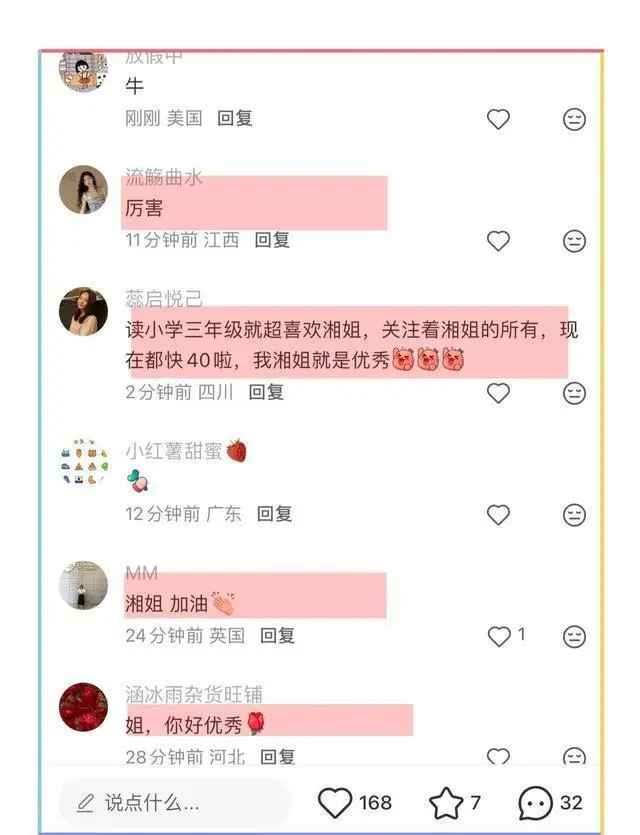Open 流觞曲水's profile avatar
Screen dimensions: 640x835
83,190
